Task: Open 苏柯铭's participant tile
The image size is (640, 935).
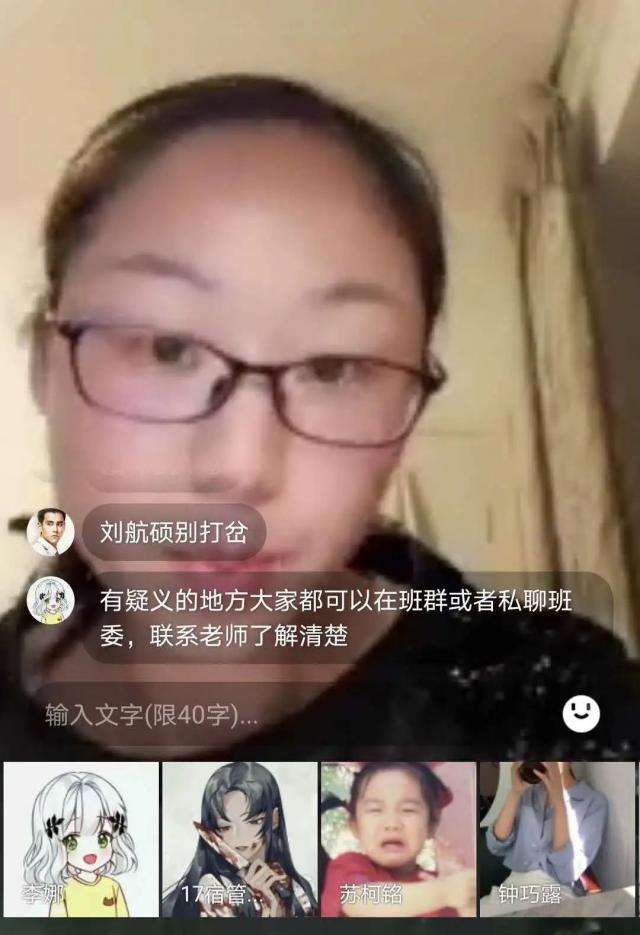Action: coord(397,839)
